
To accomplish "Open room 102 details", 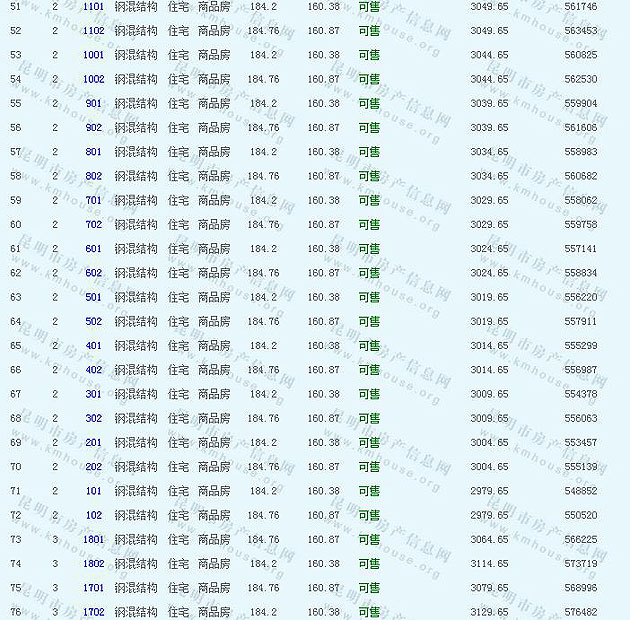I will 94,516.
